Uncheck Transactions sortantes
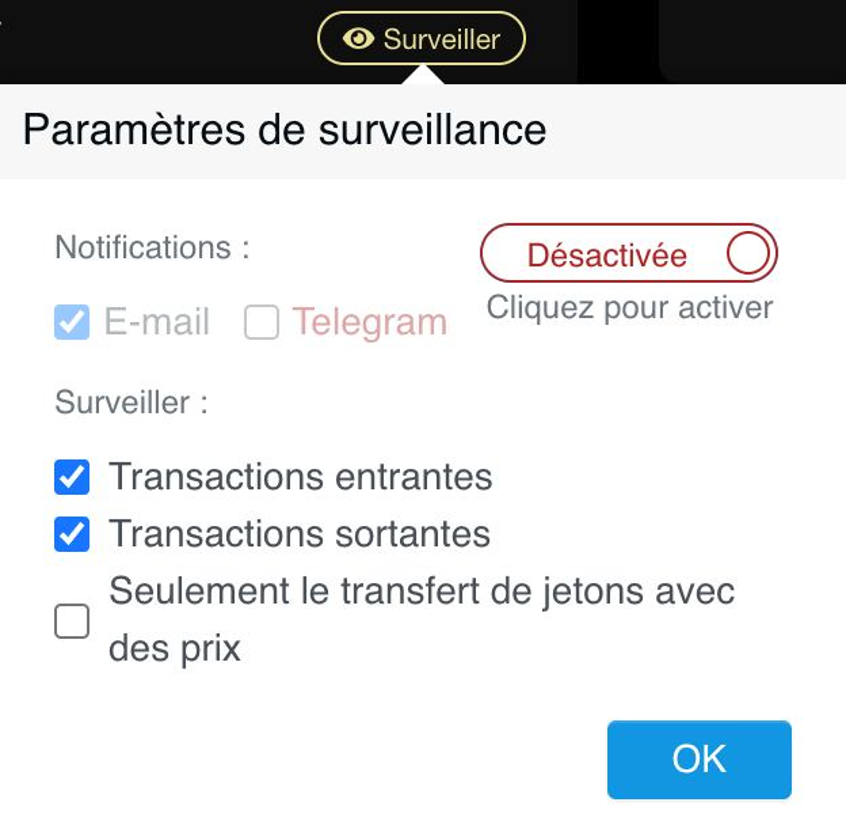The height and width of the screenshot is (822, 847). 72,535
